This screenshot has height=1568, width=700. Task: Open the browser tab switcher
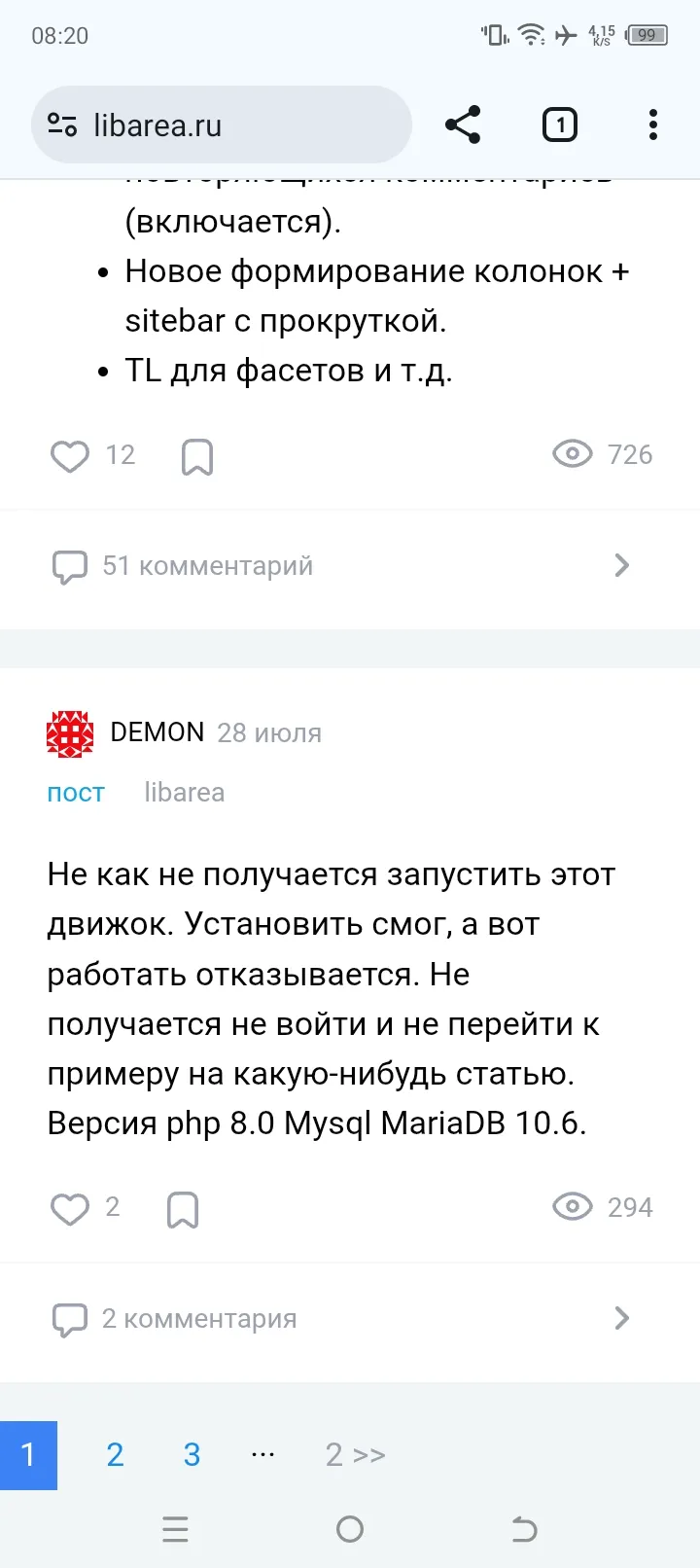559,125
